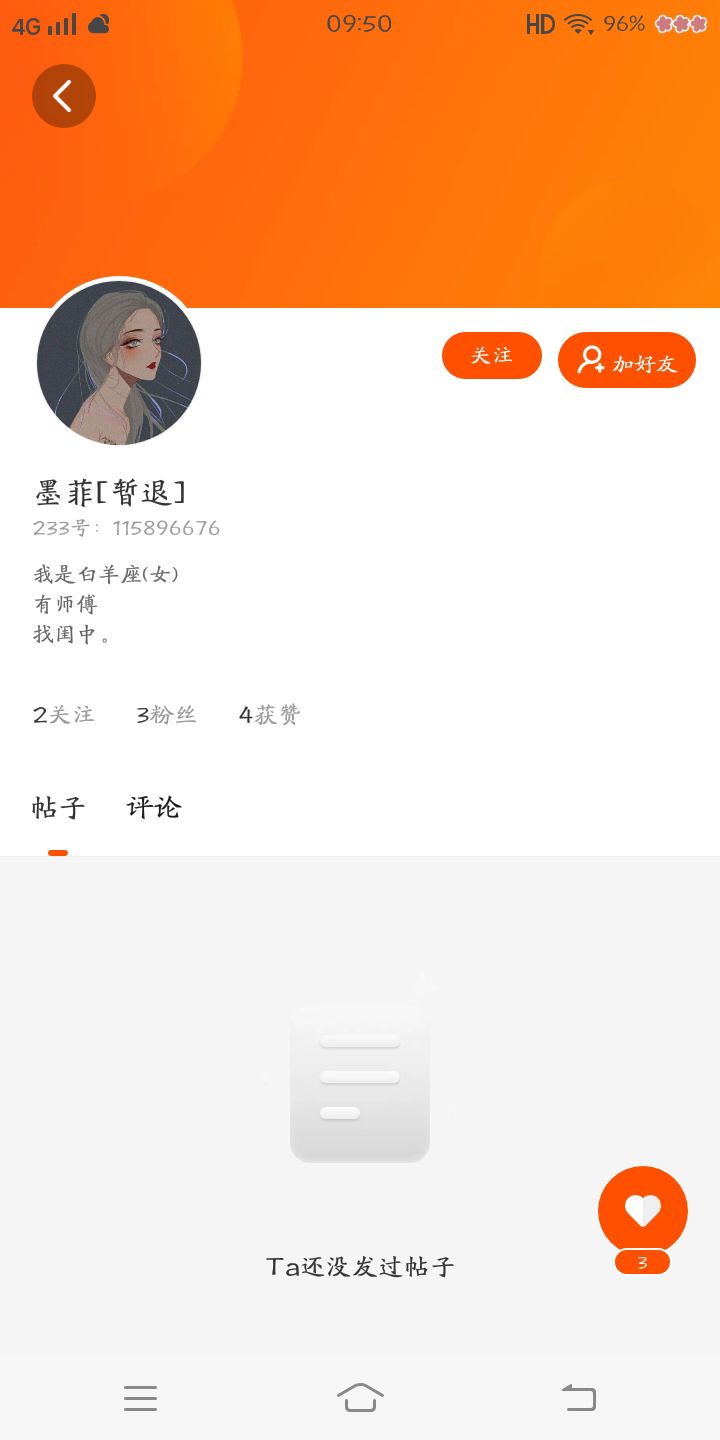Viewport: 720px width, 1440px height.
Task: Go back using the top arrow
Action: (64, 96)
